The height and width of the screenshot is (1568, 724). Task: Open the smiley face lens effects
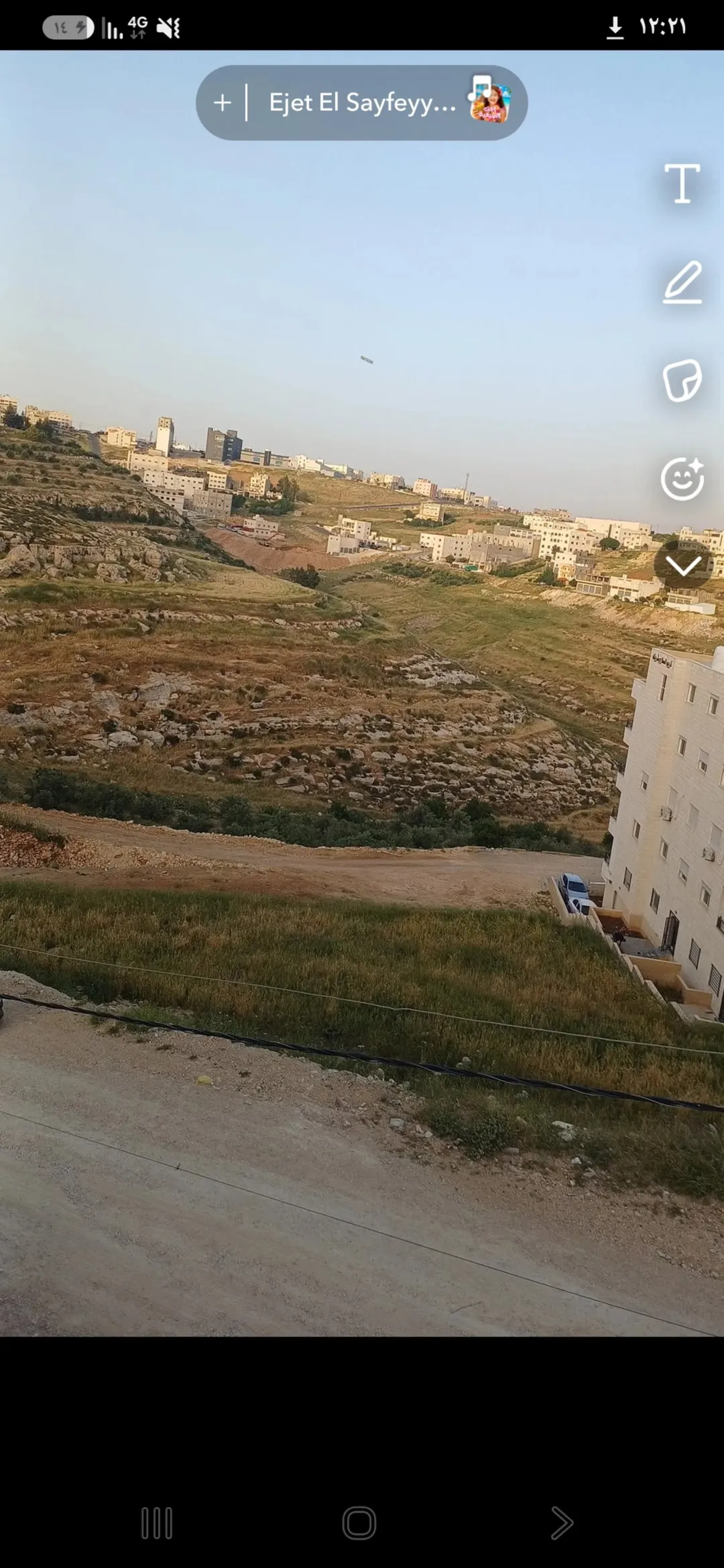coord(682,479)
